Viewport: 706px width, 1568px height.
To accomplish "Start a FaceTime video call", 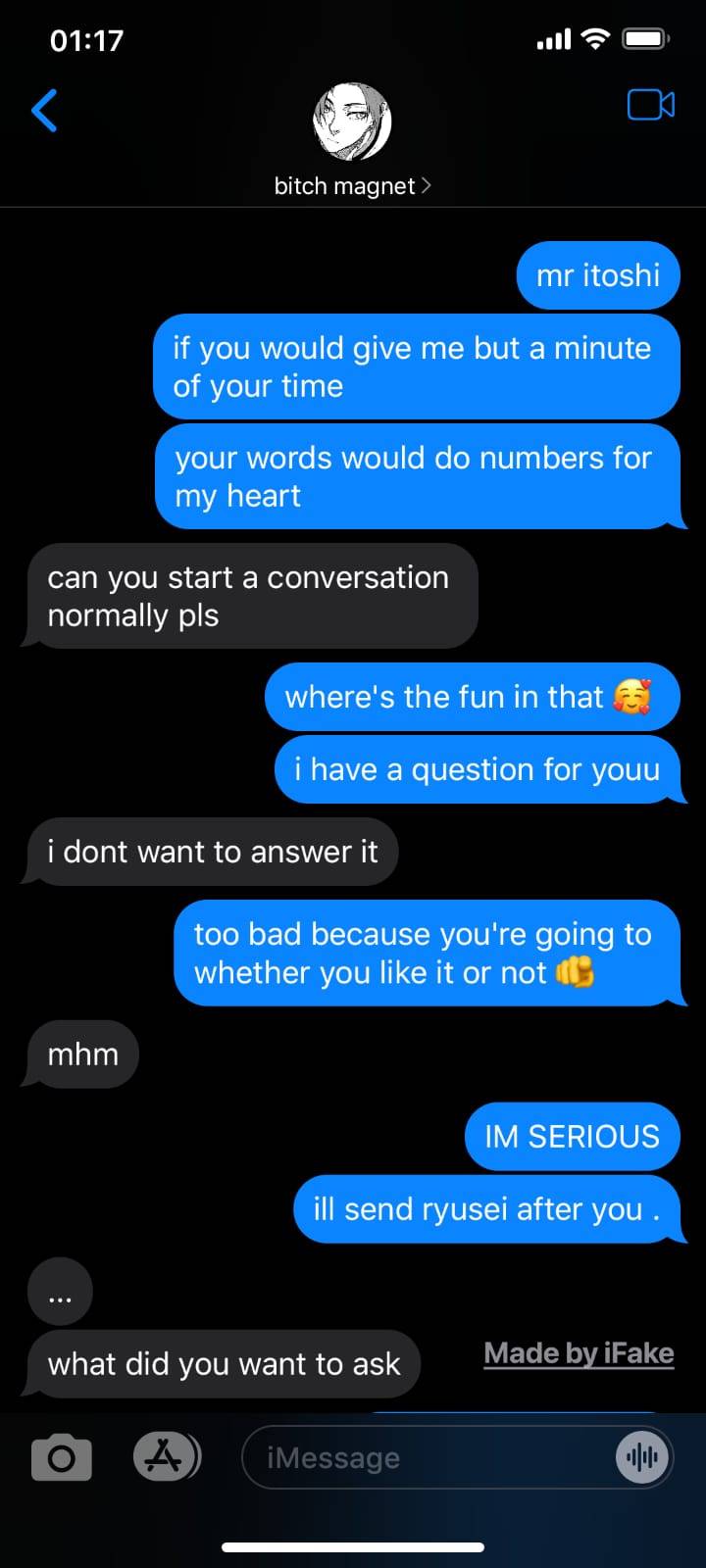I will [650, 105].
